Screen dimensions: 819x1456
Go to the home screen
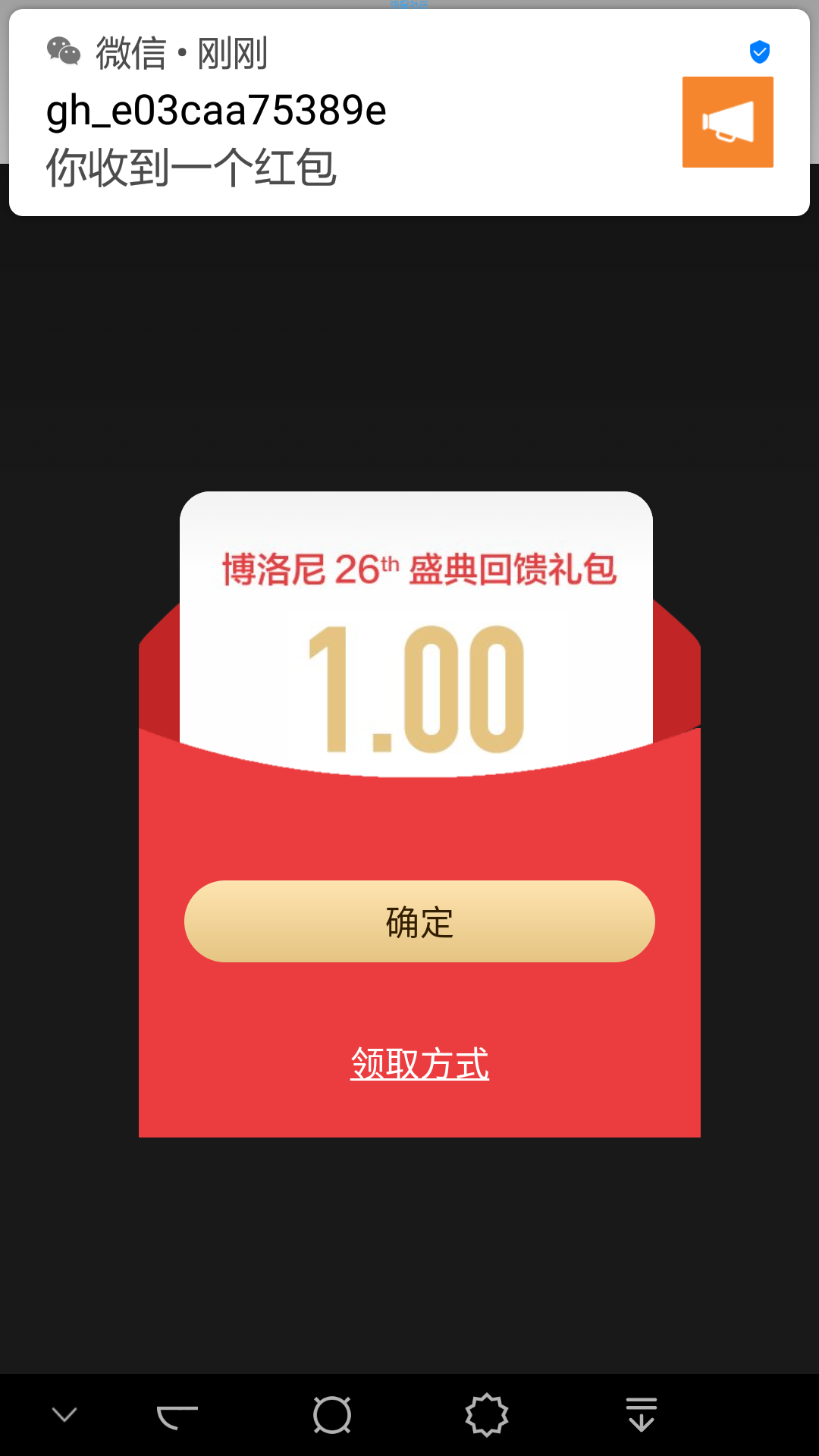pyautogui.click(x=332, y=1415)
